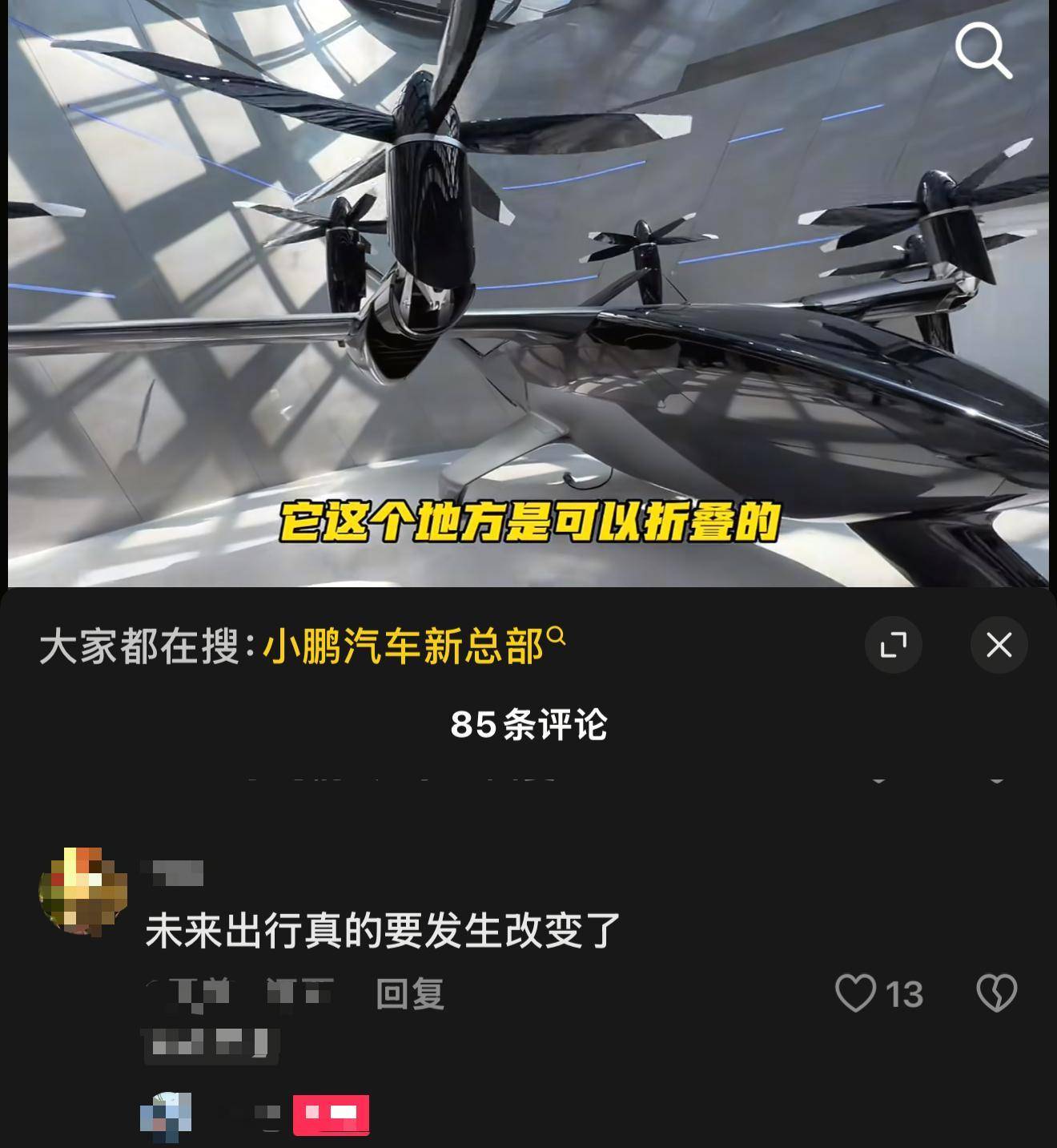Tap the video to pause playback

pyautogui.click(x=528, y=280)
